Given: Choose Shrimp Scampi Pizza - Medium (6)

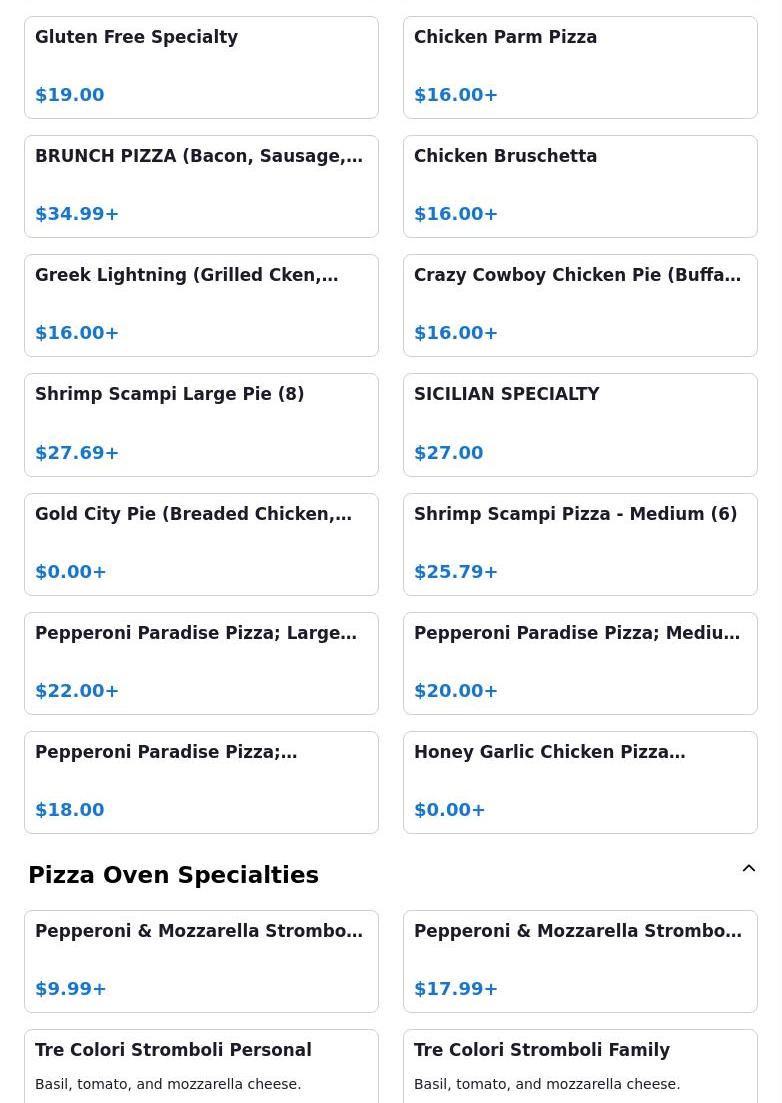Looking at the screenshot, I should [x=580, y=544].
